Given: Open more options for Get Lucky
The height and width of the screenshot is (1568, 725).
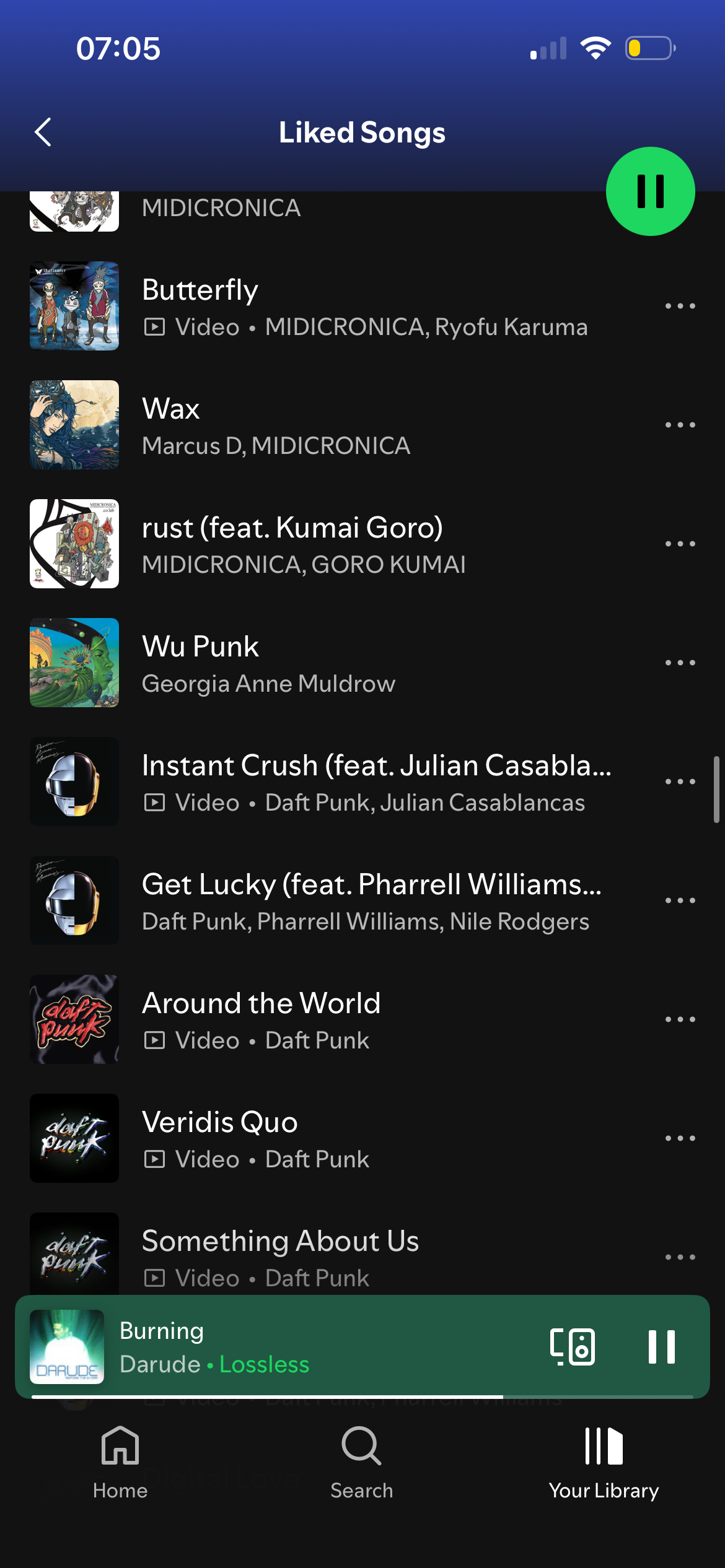Looking at the screenshot, I should pyautogui.click(x=680, y=901).
